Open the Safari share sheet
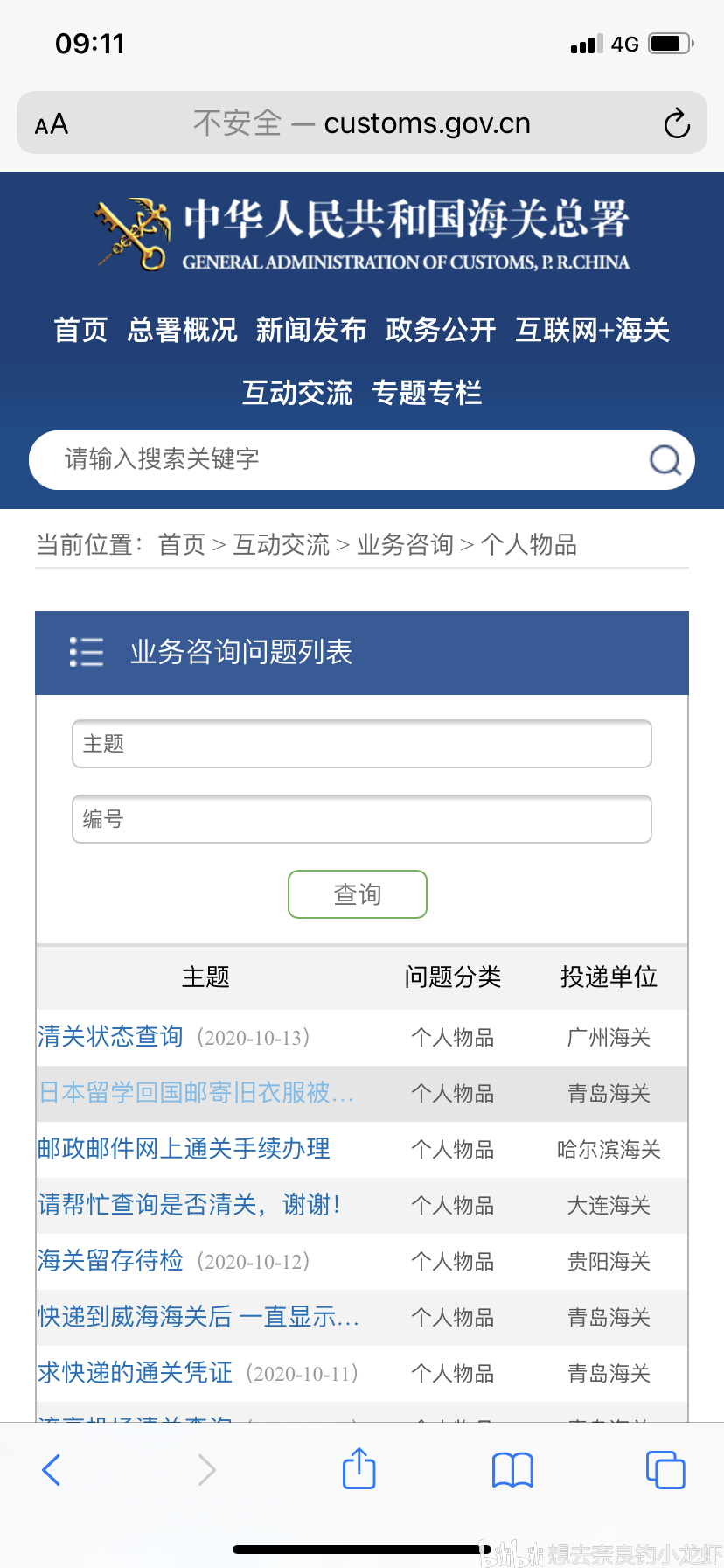The height and width of the screenshot is (1568, 724). coord(359,1469)
